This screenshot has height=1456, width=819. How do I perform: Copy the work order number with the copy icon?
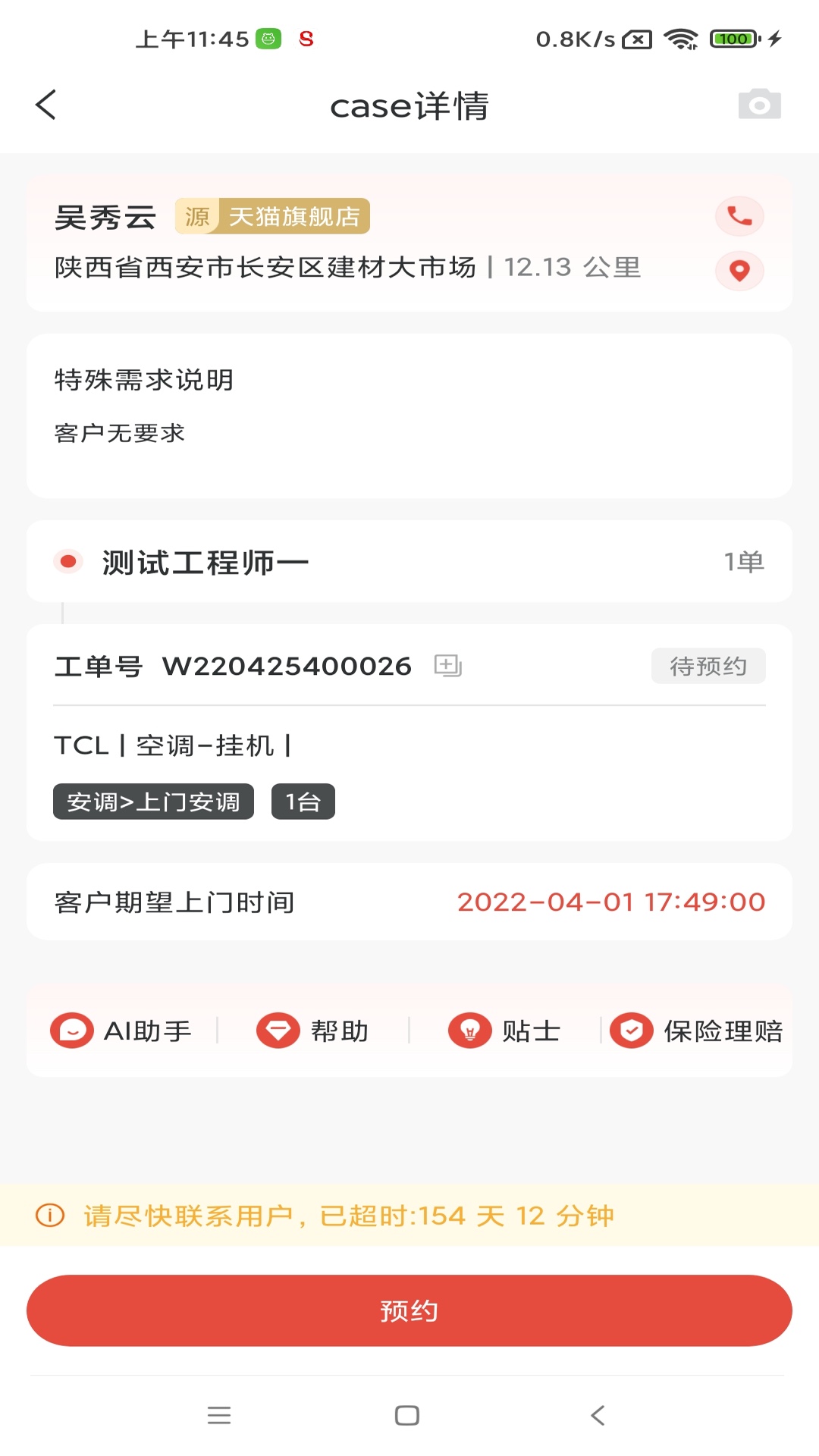[447, 666]
